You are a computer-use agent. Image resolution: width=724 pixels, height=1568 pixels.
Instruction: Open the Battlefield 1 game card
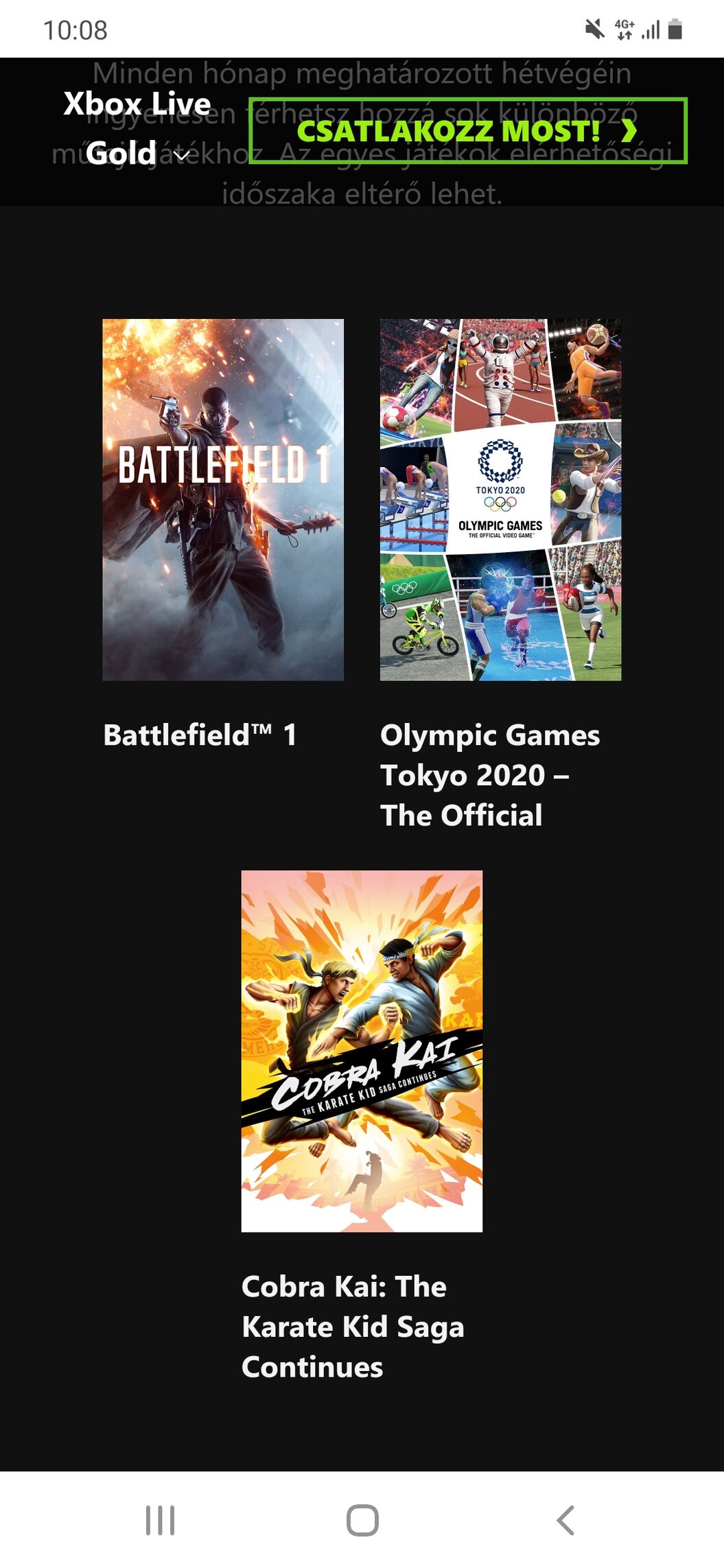click(223, 499)
